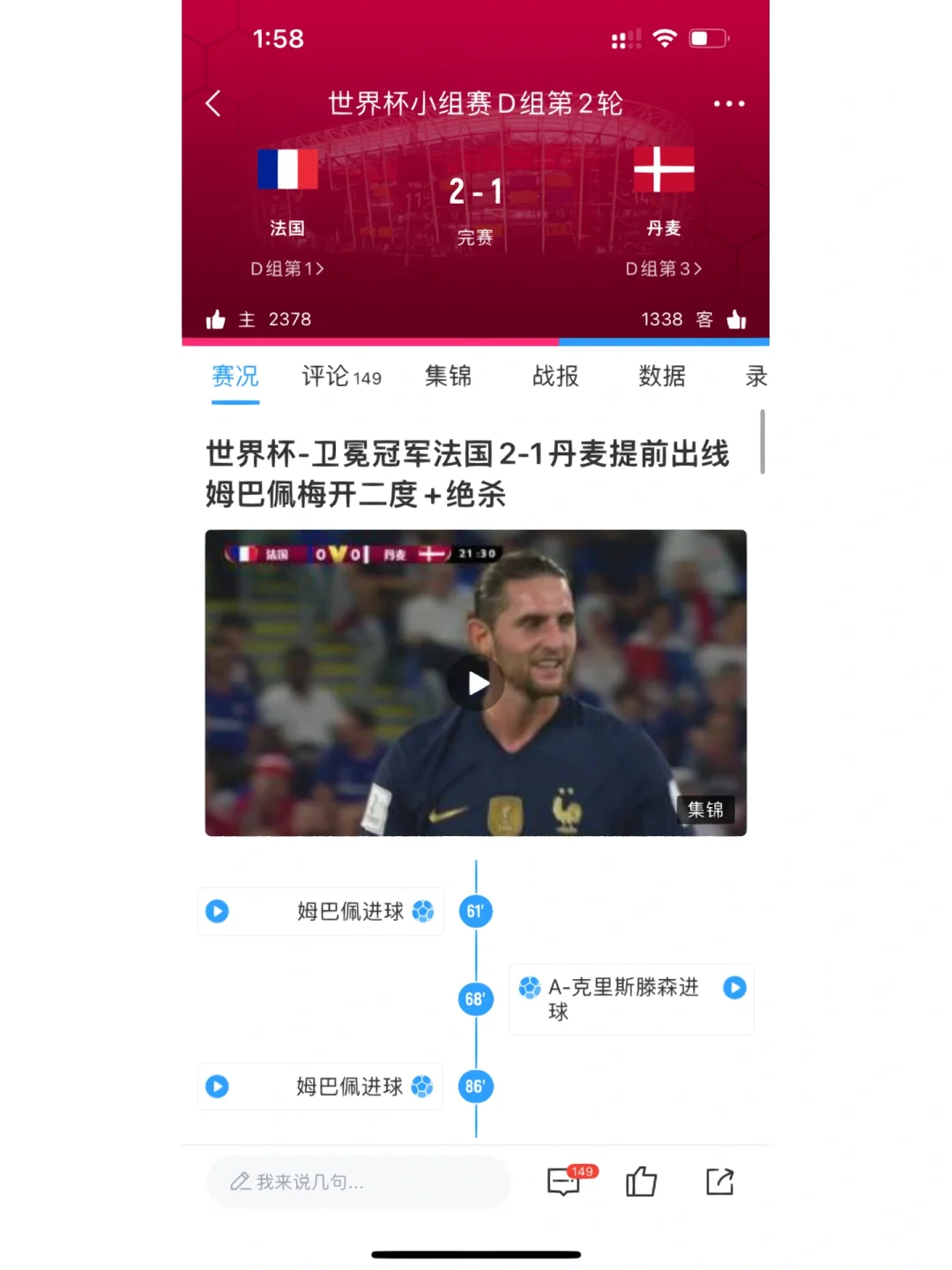Open Denmark's D组第3 group ranking

663,269
